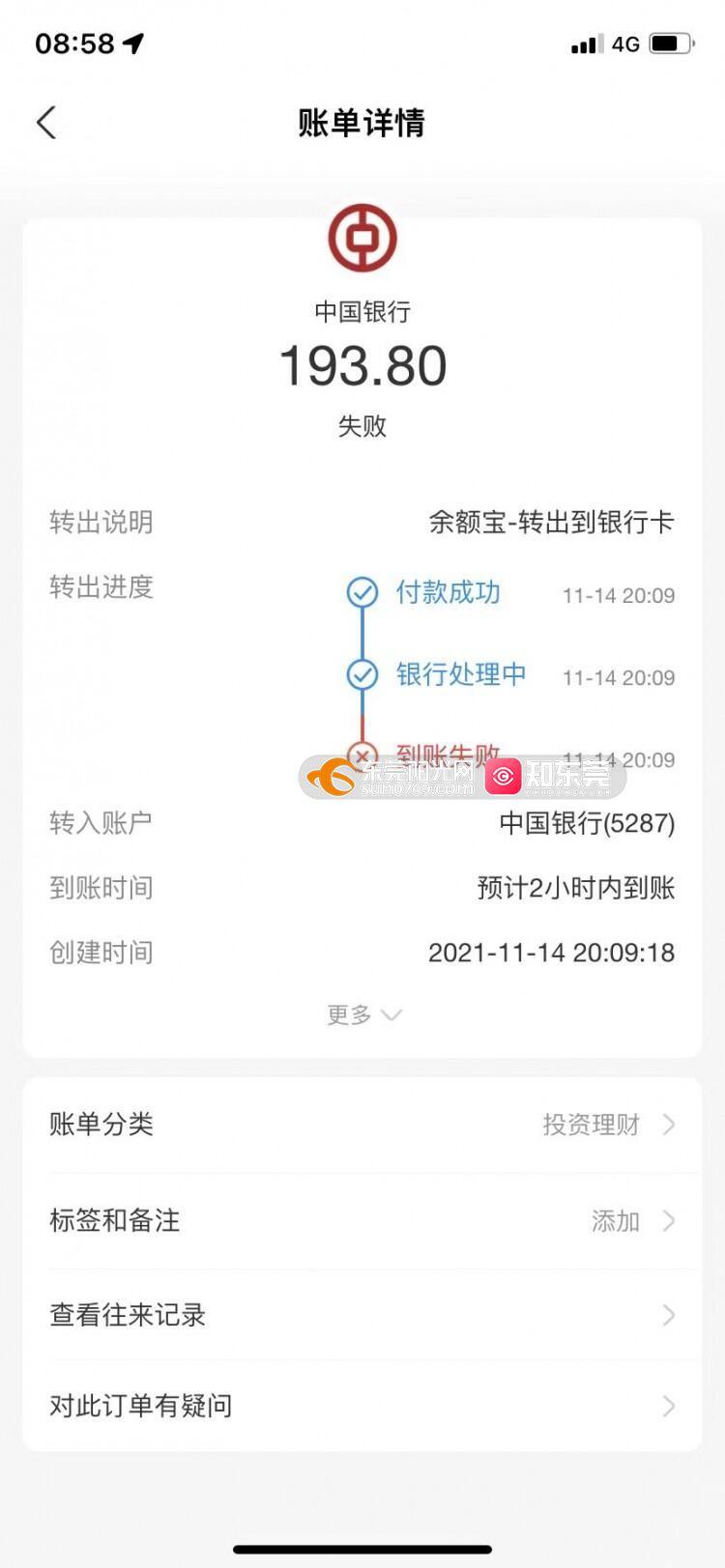The image size is (725, 1568).
Task: Add a note via 标签和备注
Action: (362, 1221)
